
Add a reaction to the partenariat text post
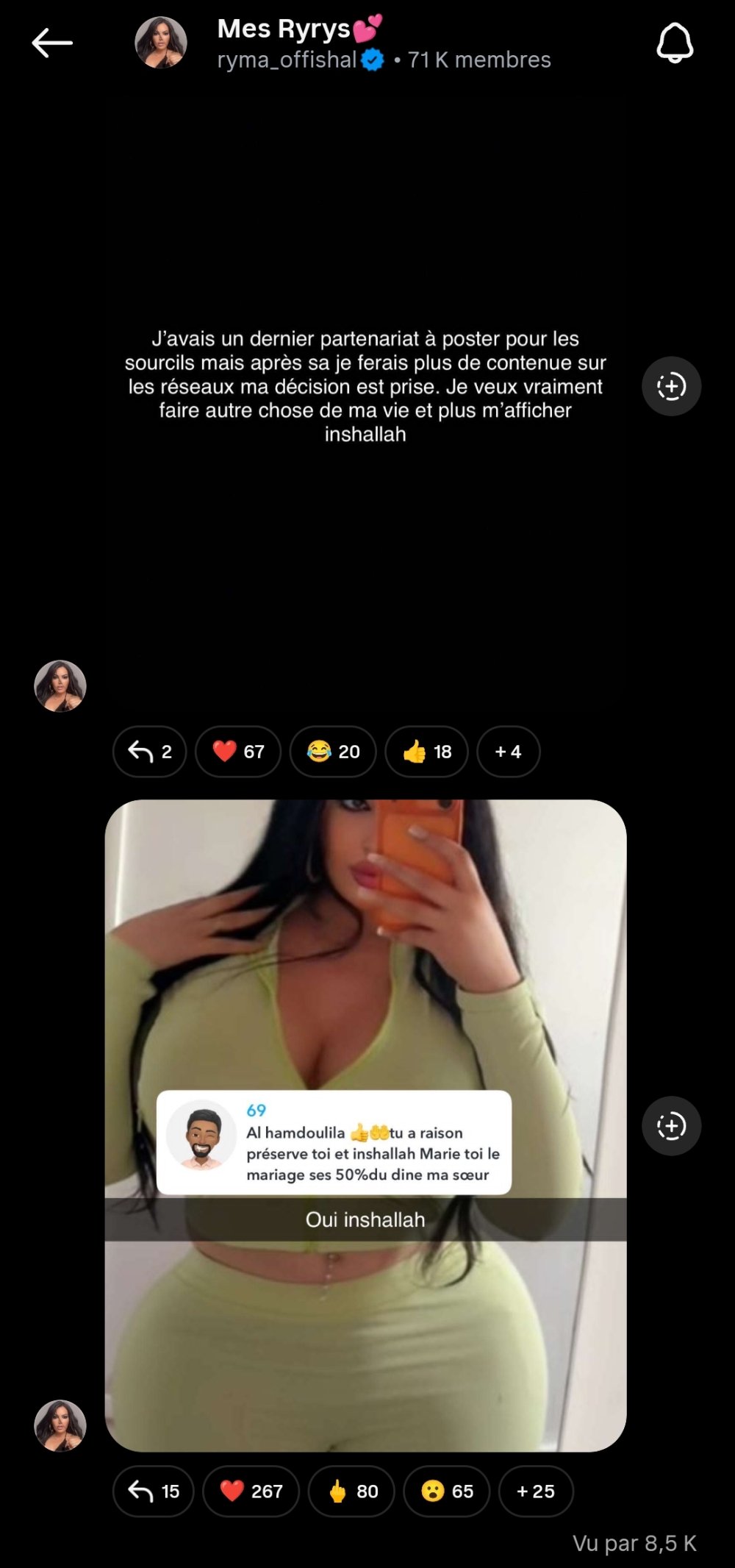click(671, 386)
